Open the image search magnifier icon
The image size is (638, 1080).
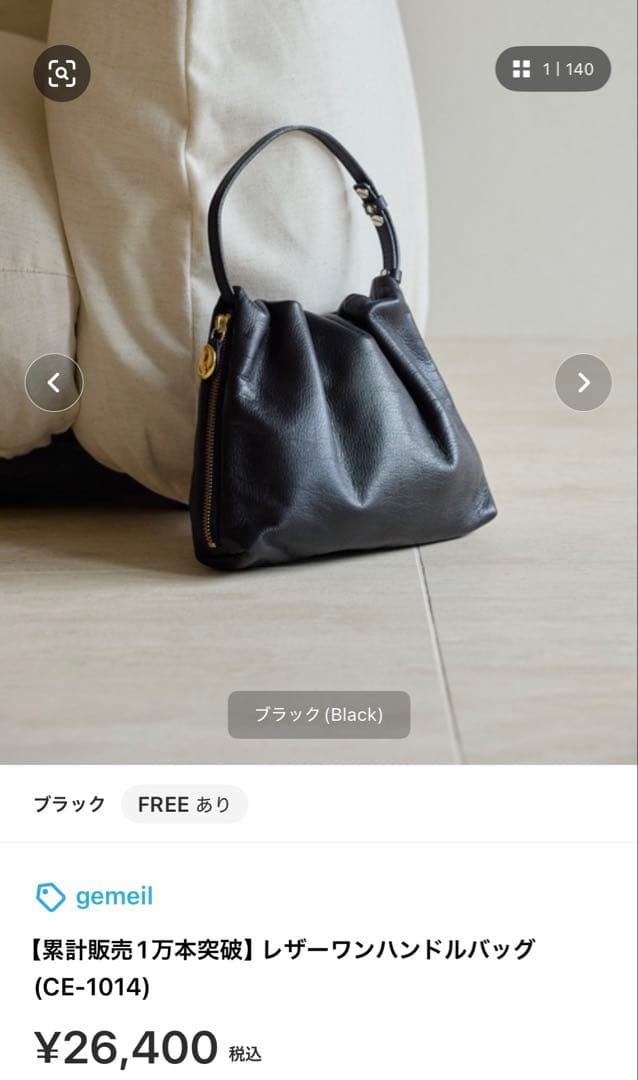tap(62, 72)
